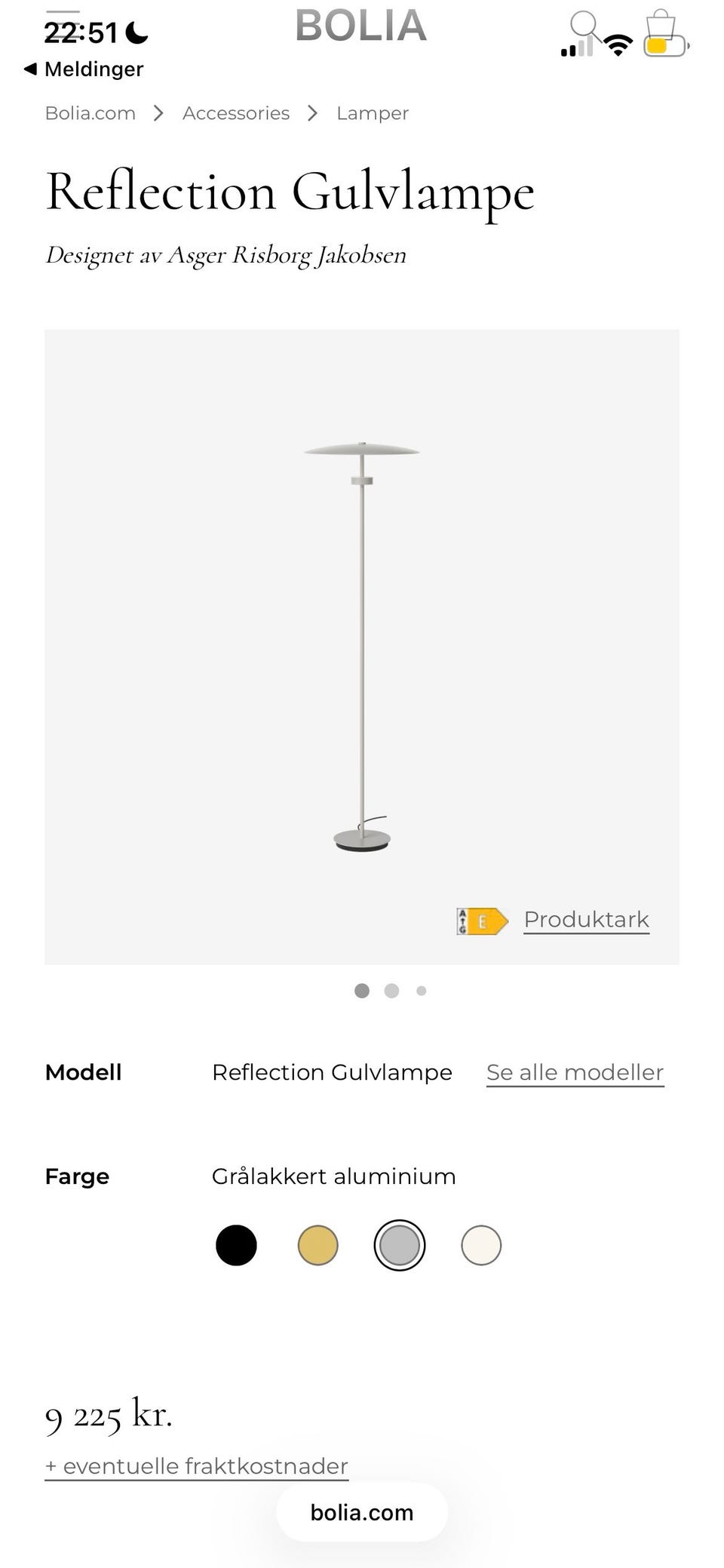Expand the Lamper breadcrumb chevron
The image size is (724, 1568).
[312, 112]
